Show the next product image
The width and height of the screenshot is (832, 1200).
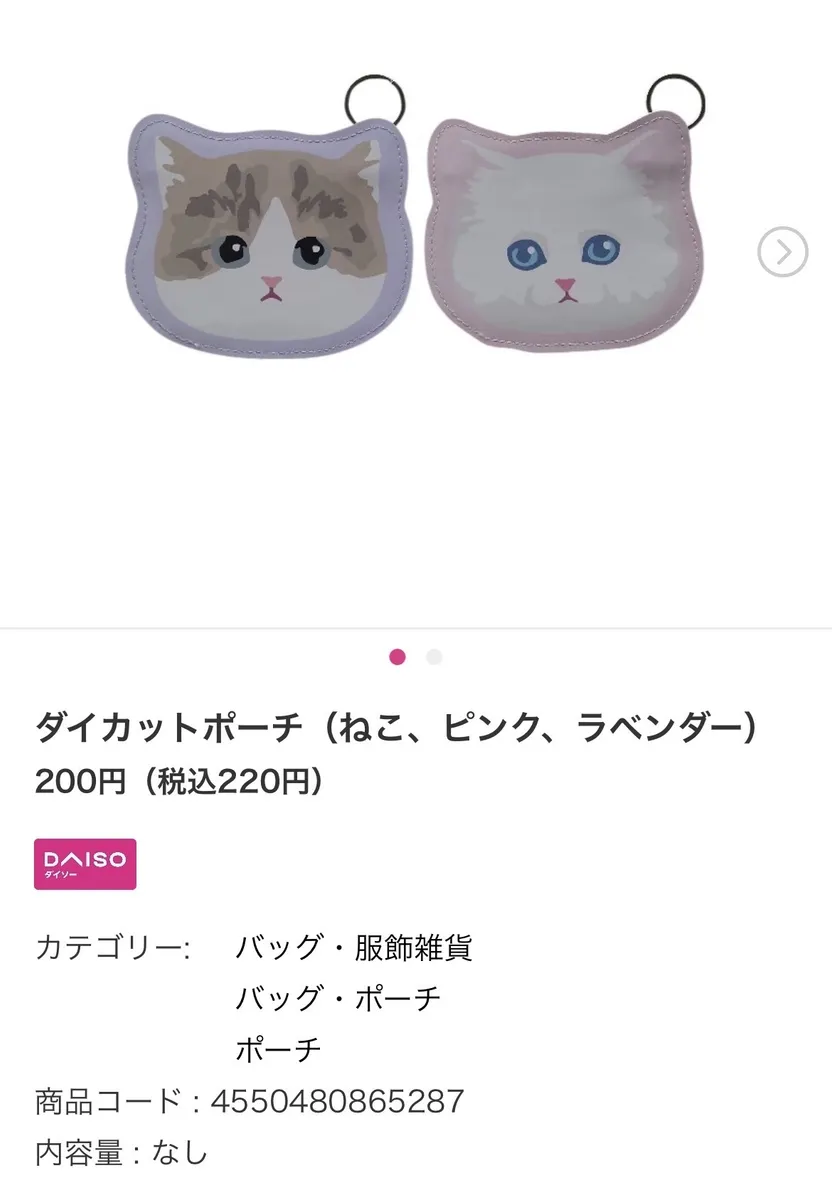point(782,252)
